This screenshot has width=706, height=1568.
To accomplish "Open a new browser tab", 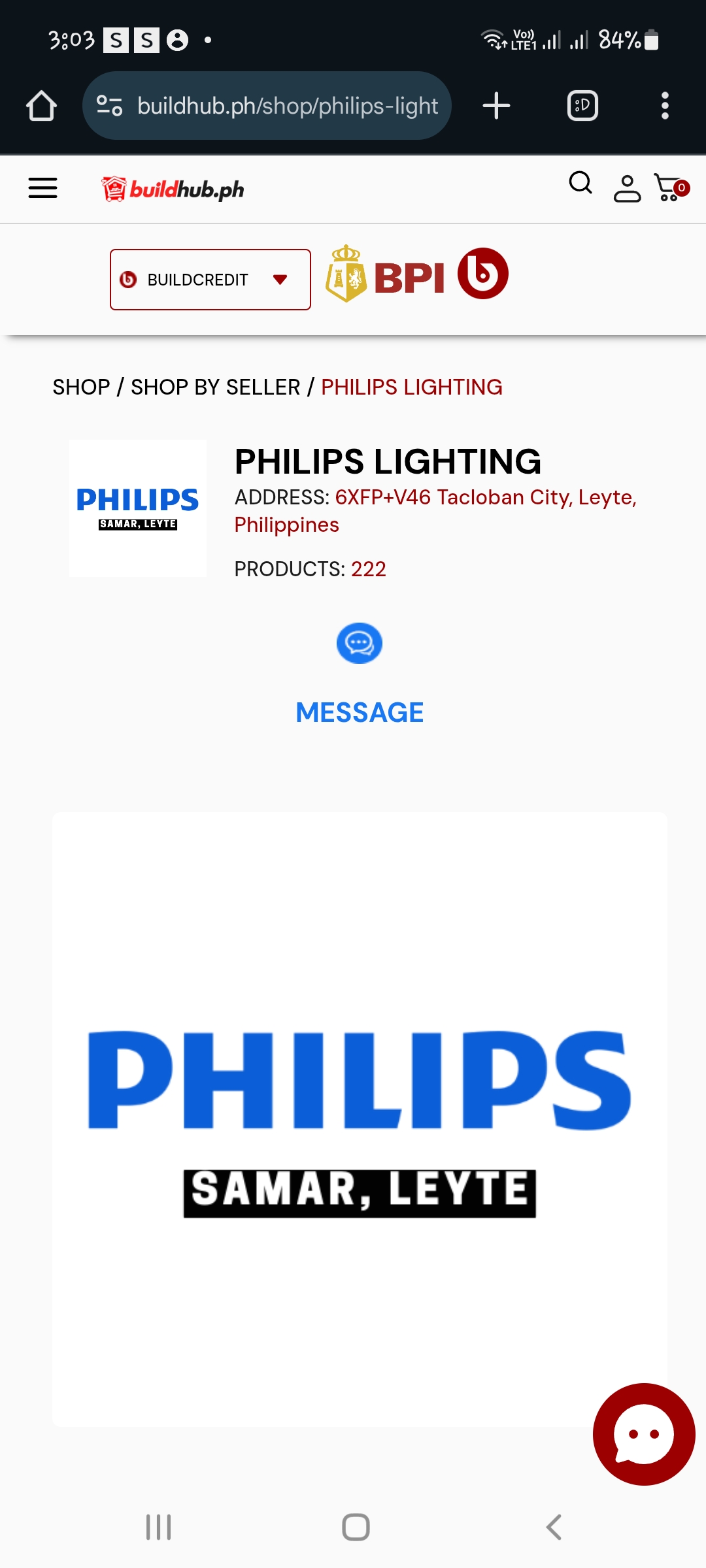I will coord(496,106).
